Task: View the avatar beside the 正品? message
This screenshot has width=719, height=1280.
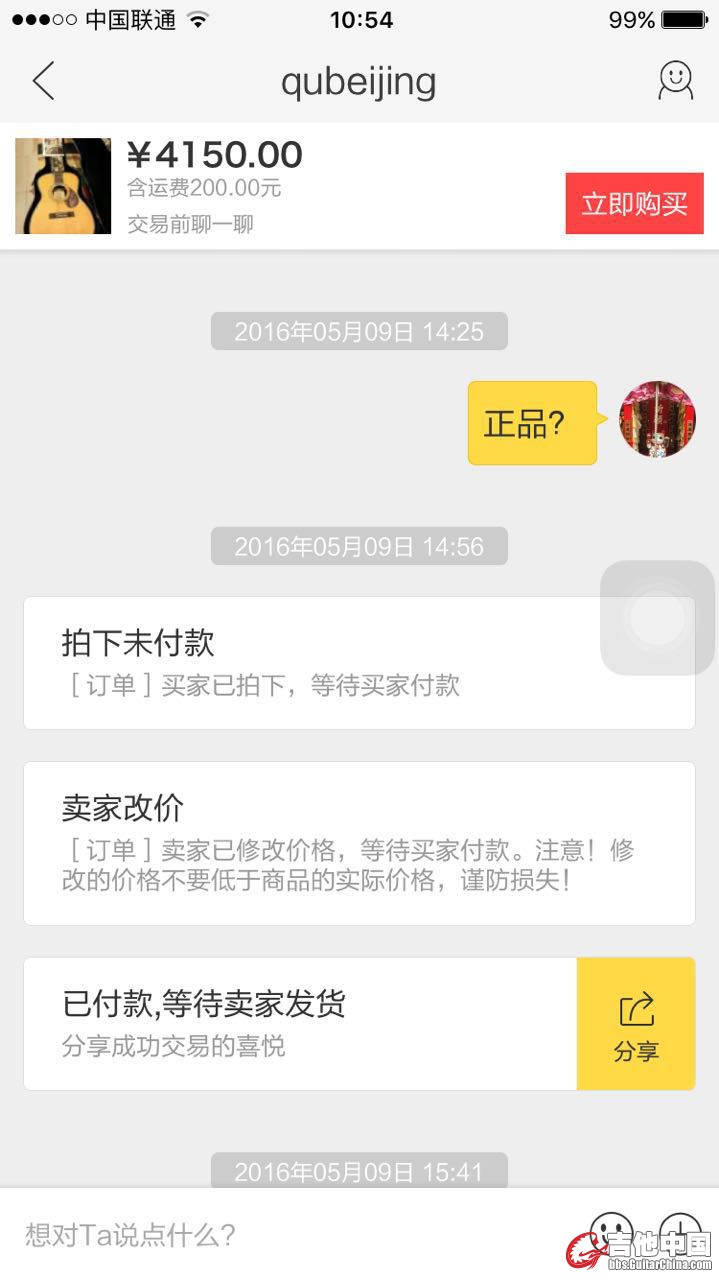Action: 657,419
